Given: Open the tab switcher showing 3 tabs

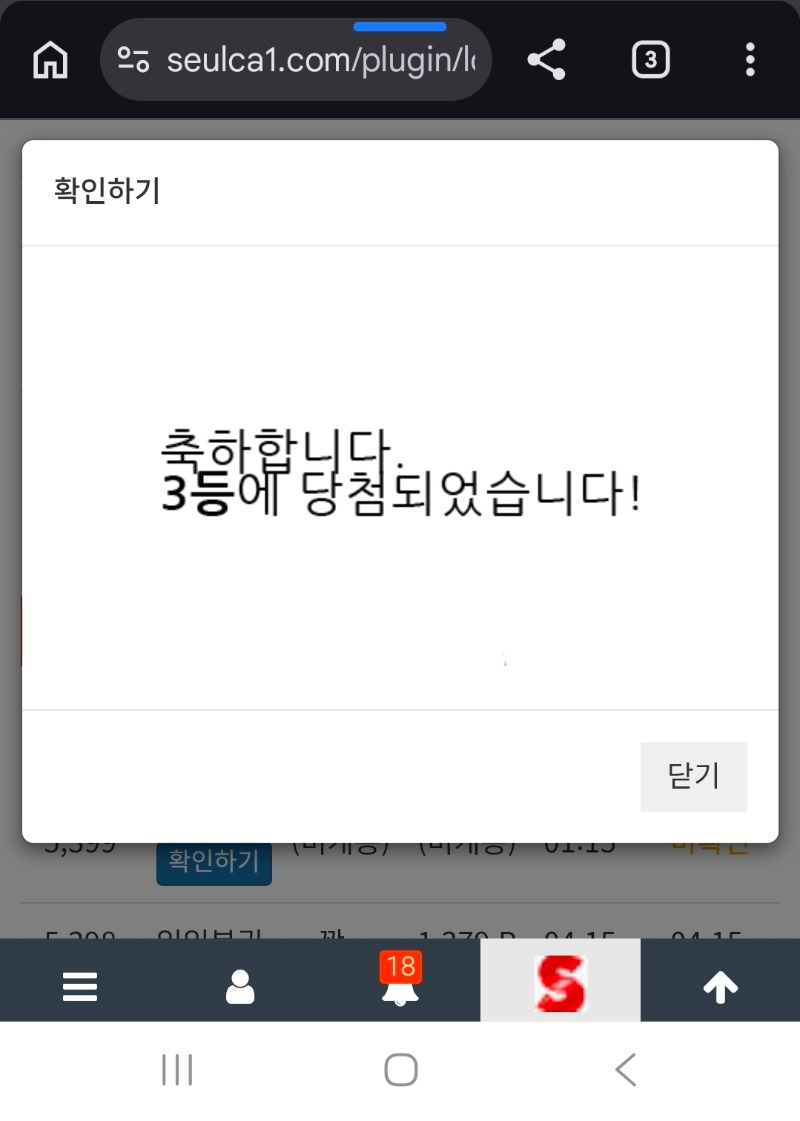Looking at the screenshot, I should tap(650, 61).
